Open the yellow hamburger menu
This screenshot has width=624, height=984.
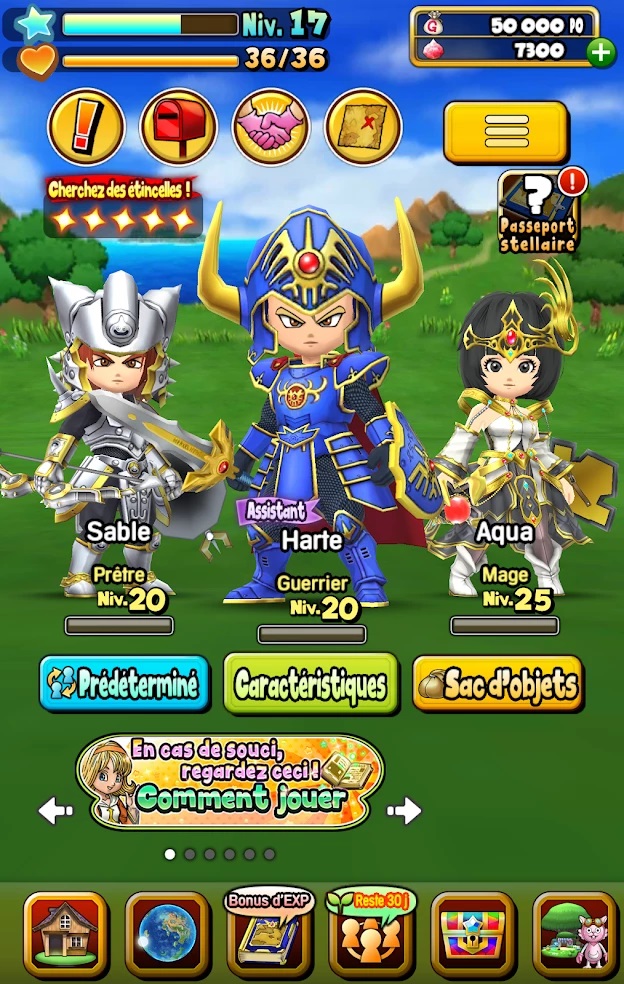(505, 132)
